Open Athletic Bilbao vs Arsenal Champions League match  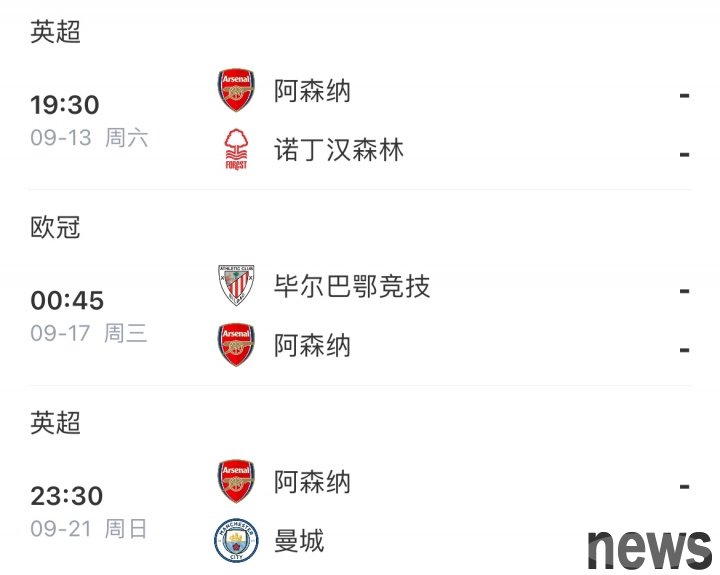(360, 317)
